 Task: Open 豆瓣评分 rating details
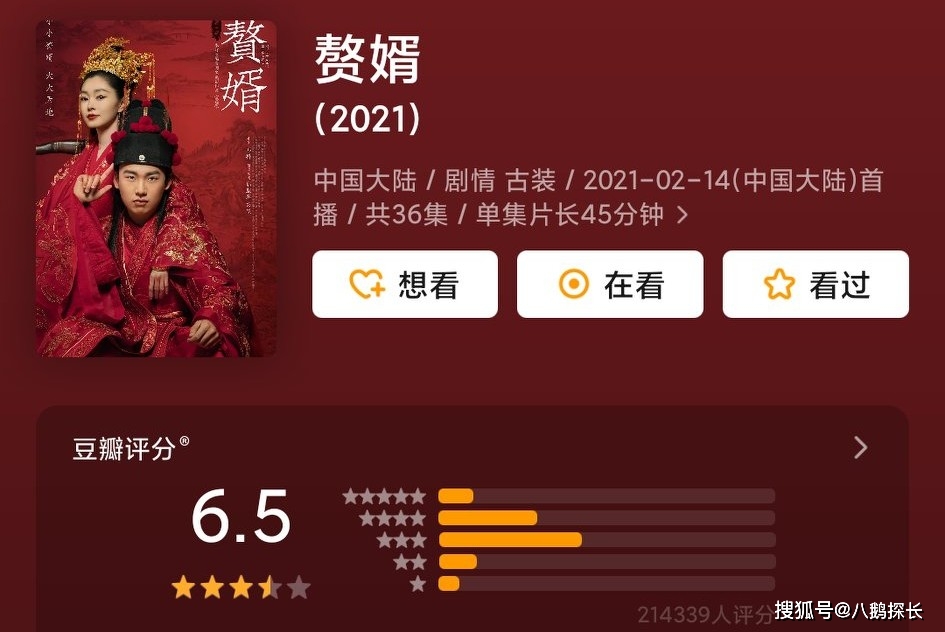860,447
